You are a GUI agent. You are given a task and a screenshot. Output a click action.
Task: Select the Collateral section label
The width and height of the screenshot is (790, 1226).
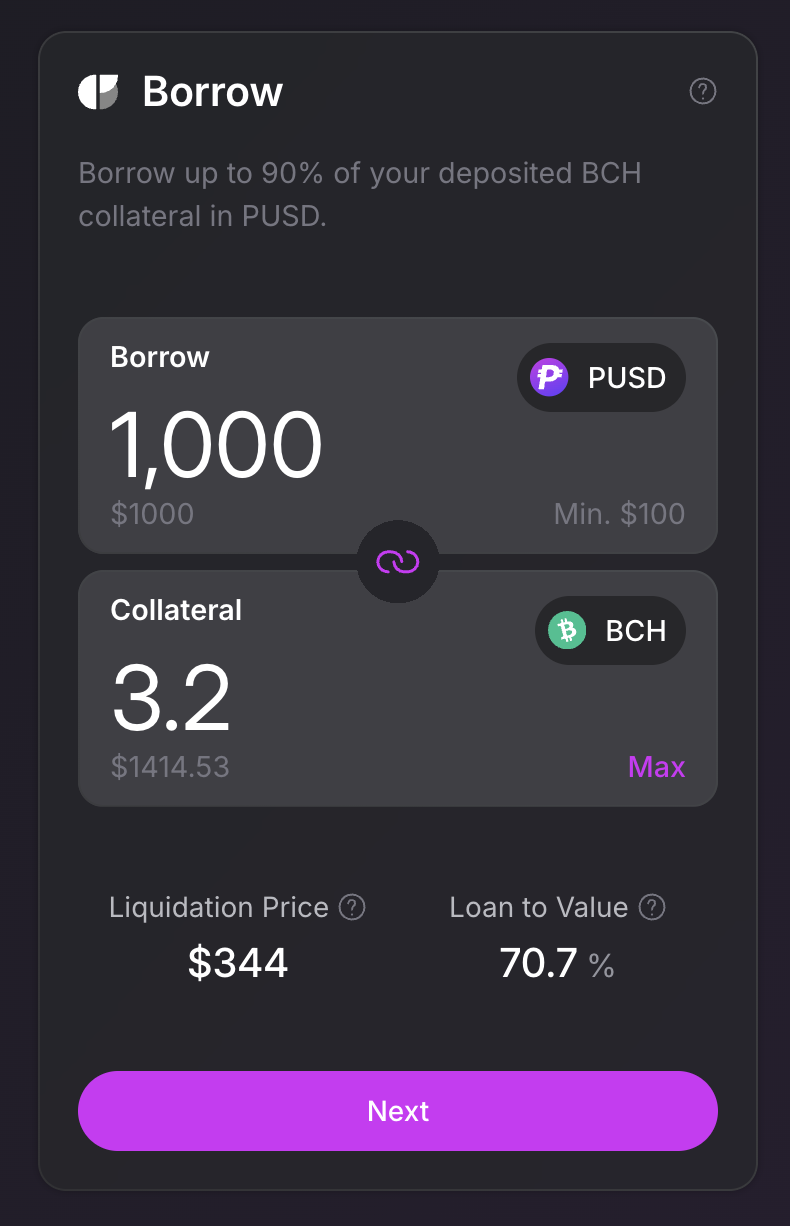coord(176,610)
